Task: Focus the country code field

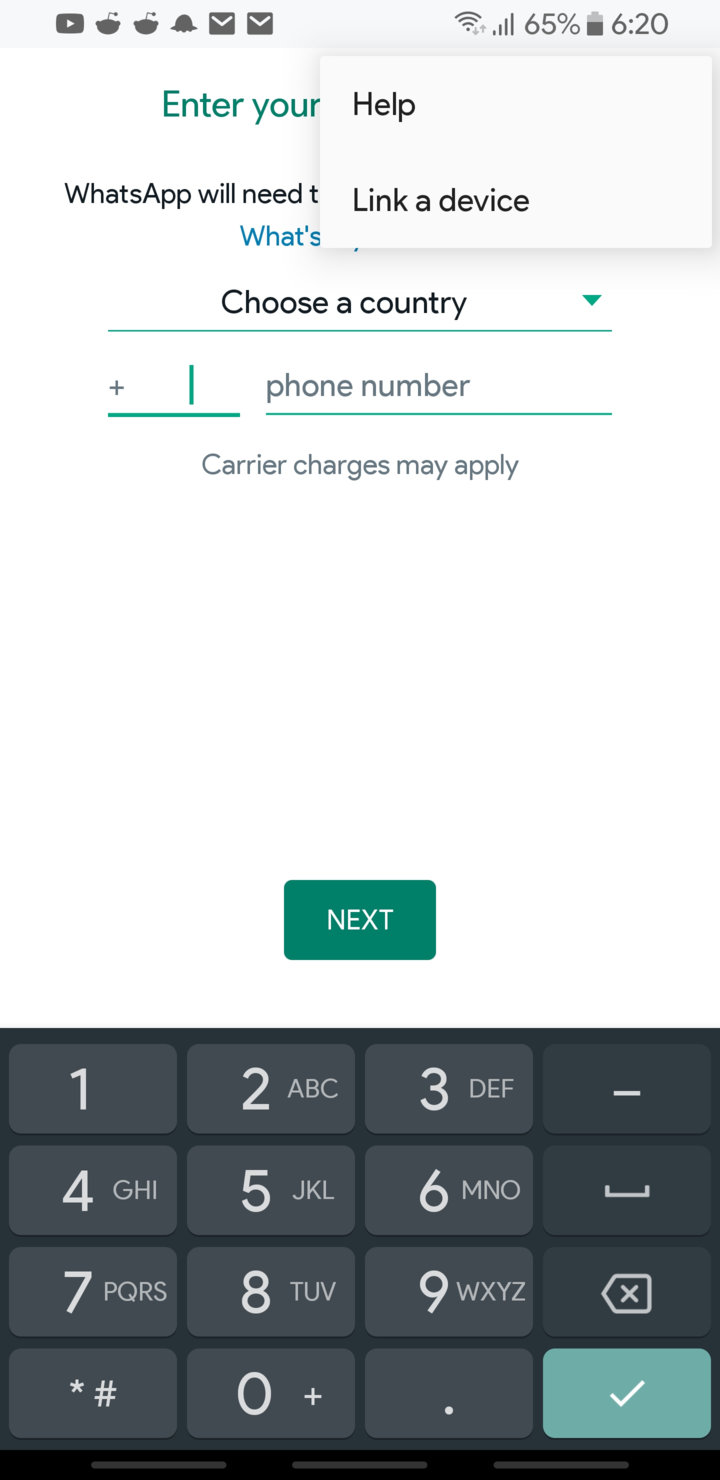Action: (x=173, y=387)
